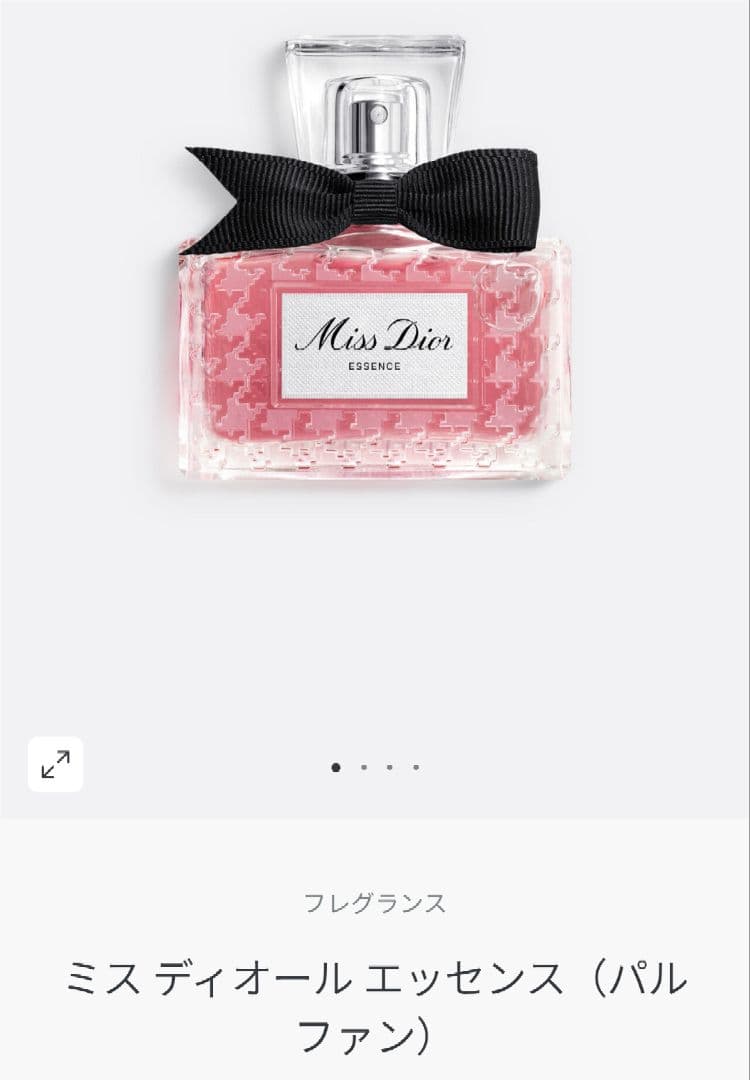The width and height of the screenshot is (750, 1080).
Task: Expand the product image to fullscreen
Action: point(55,765)
